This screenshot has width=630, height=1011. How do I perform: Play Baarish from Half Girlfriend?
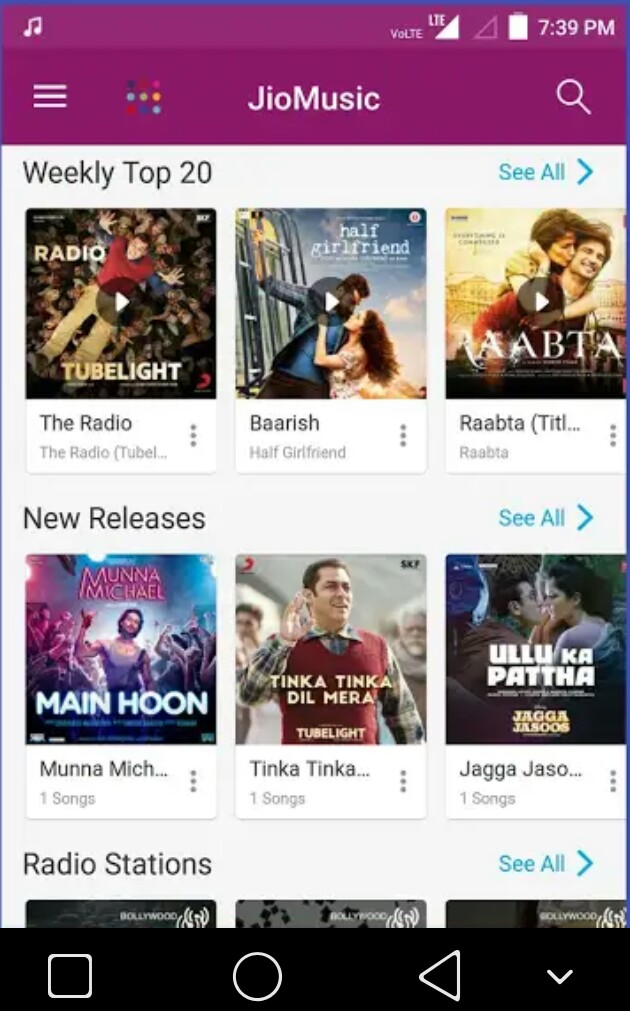click(x=330, y=302)
